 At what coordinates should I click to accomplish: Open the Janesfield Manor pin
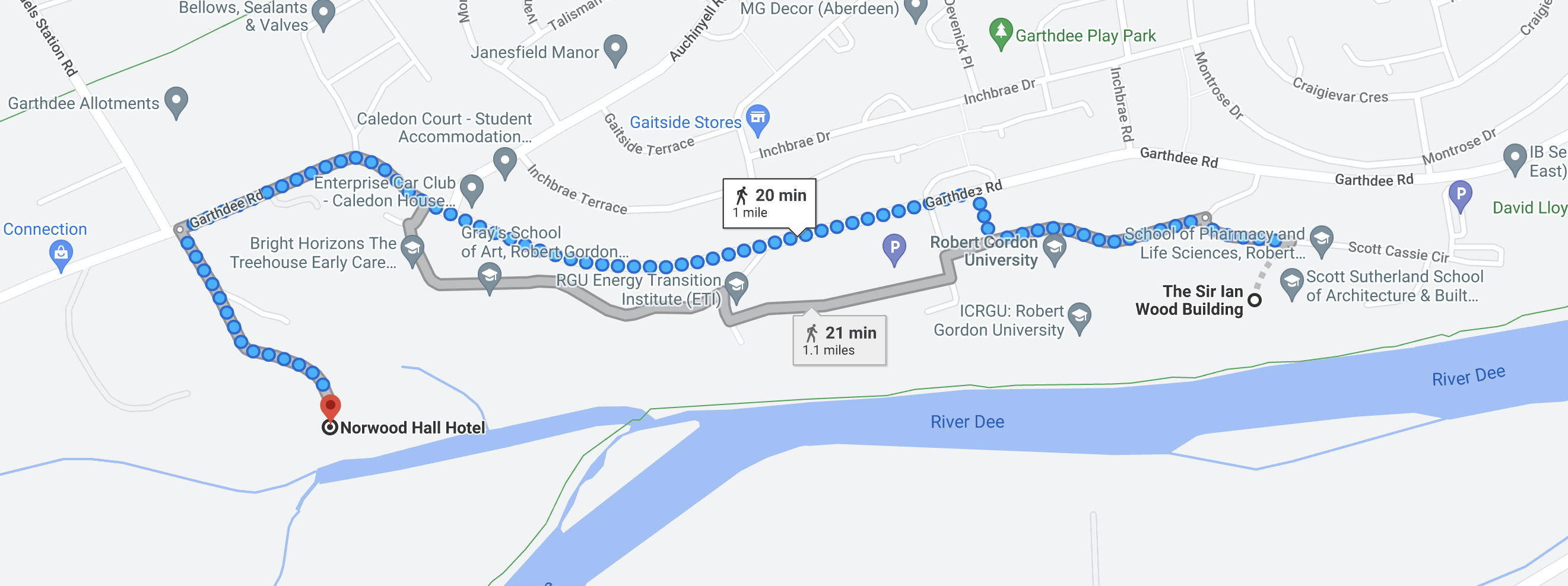click(615, 49)
